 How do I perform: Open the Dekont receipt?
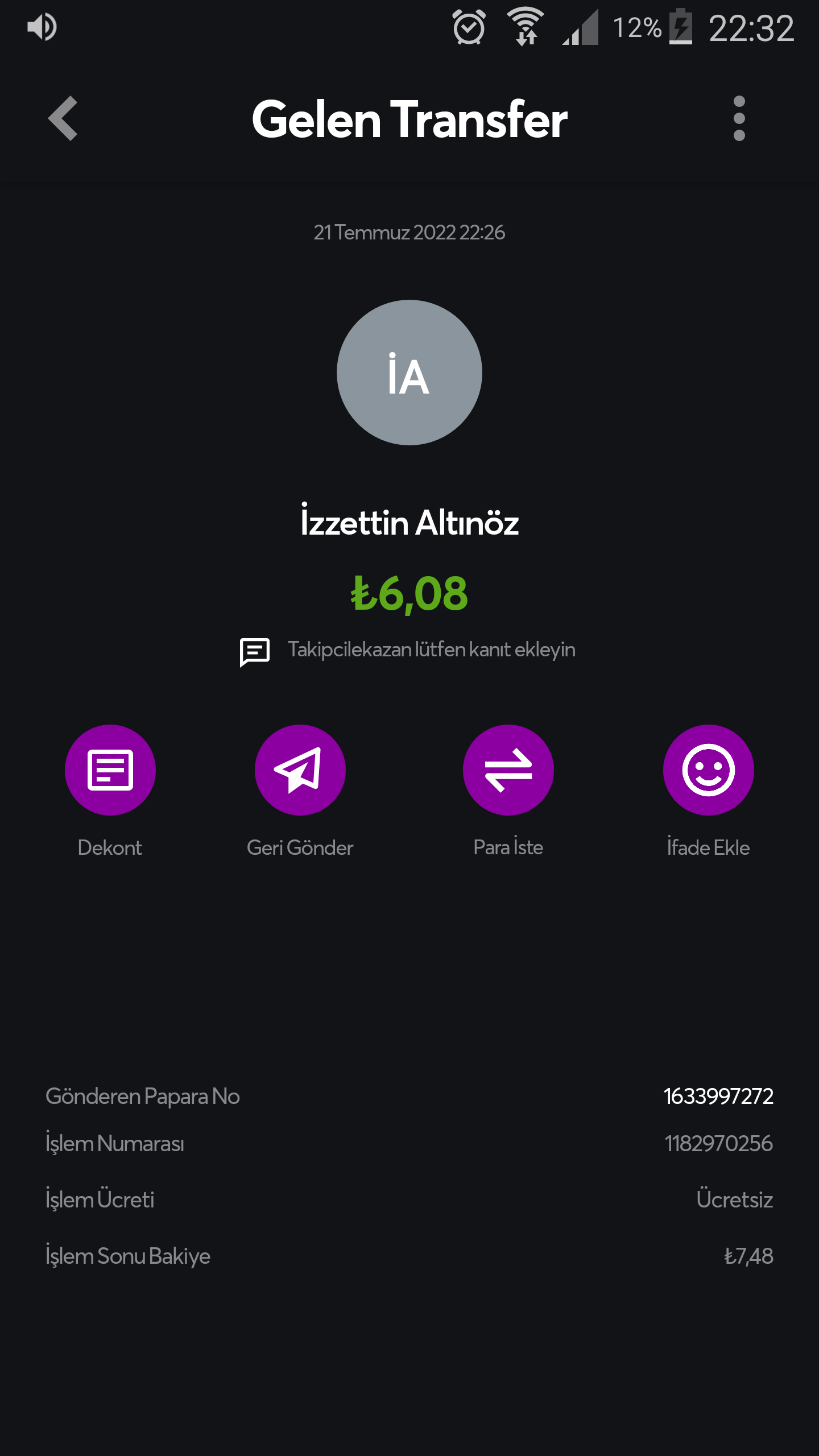coord(110,770)
